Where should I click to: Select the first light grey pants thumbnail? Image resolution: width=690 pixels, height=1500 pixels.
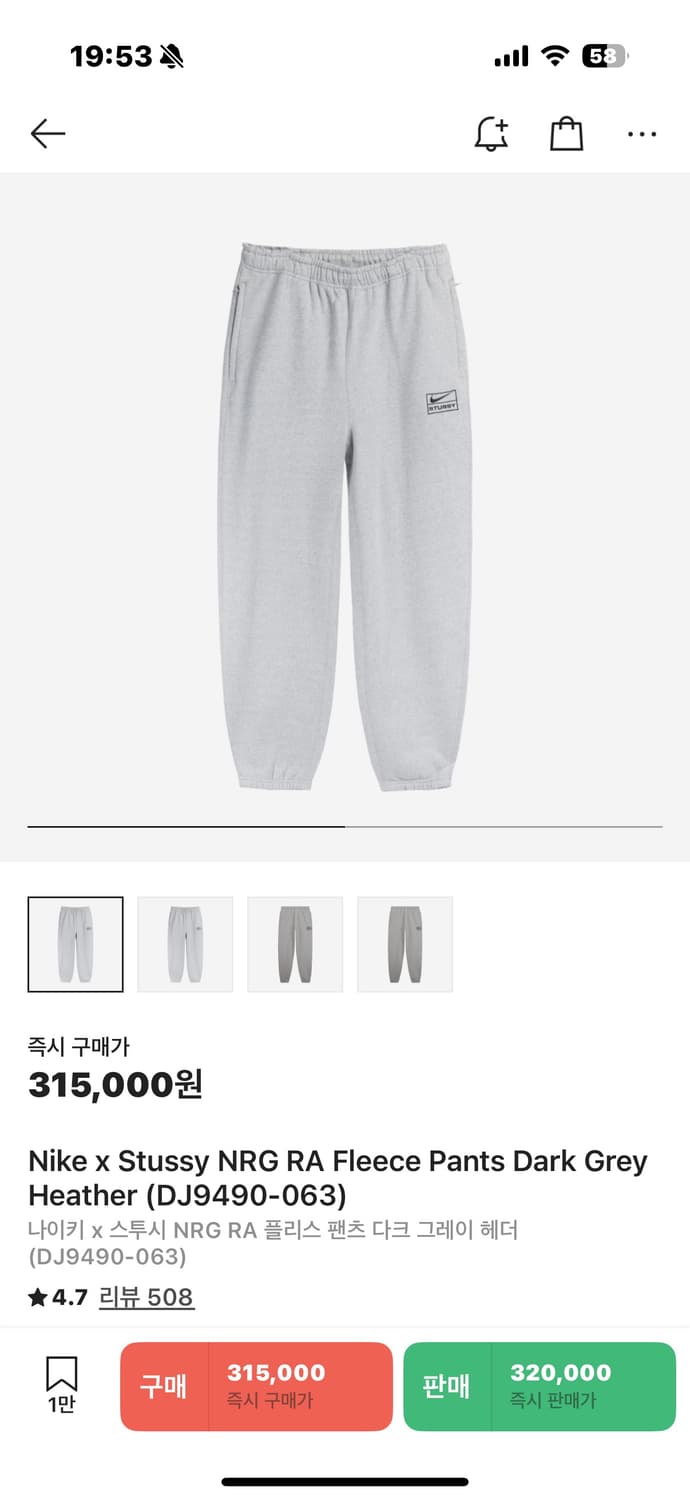[x=76, y=944]
